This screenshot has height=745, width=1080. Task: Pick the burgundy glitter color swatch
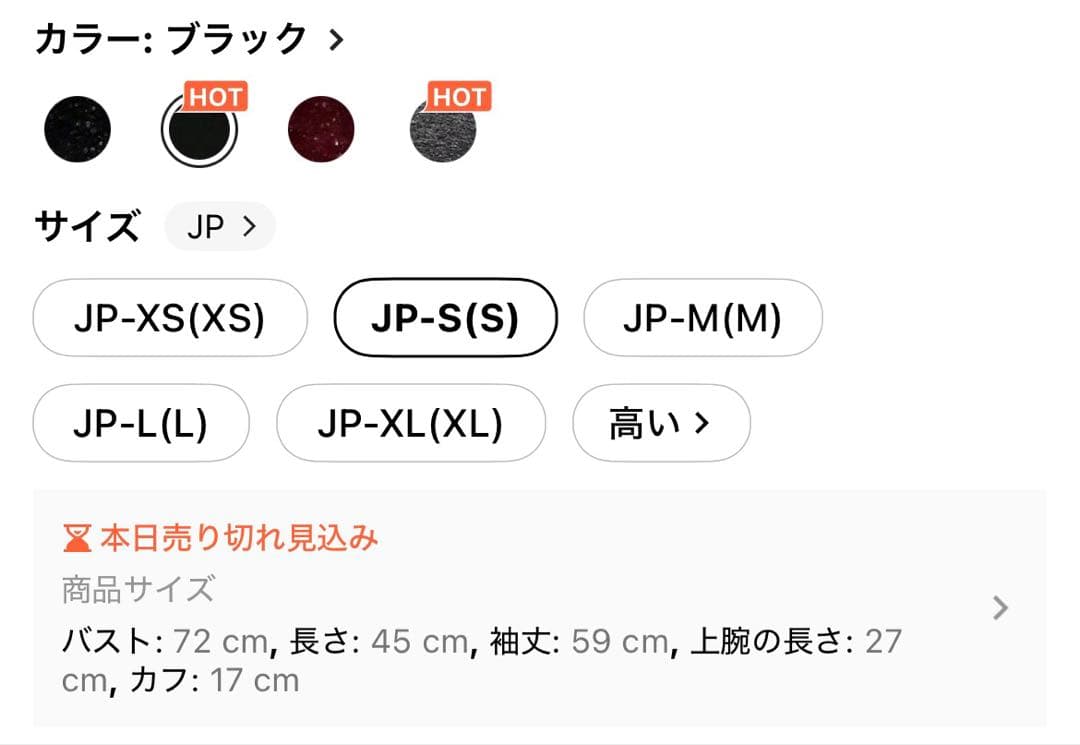point(321,129)
